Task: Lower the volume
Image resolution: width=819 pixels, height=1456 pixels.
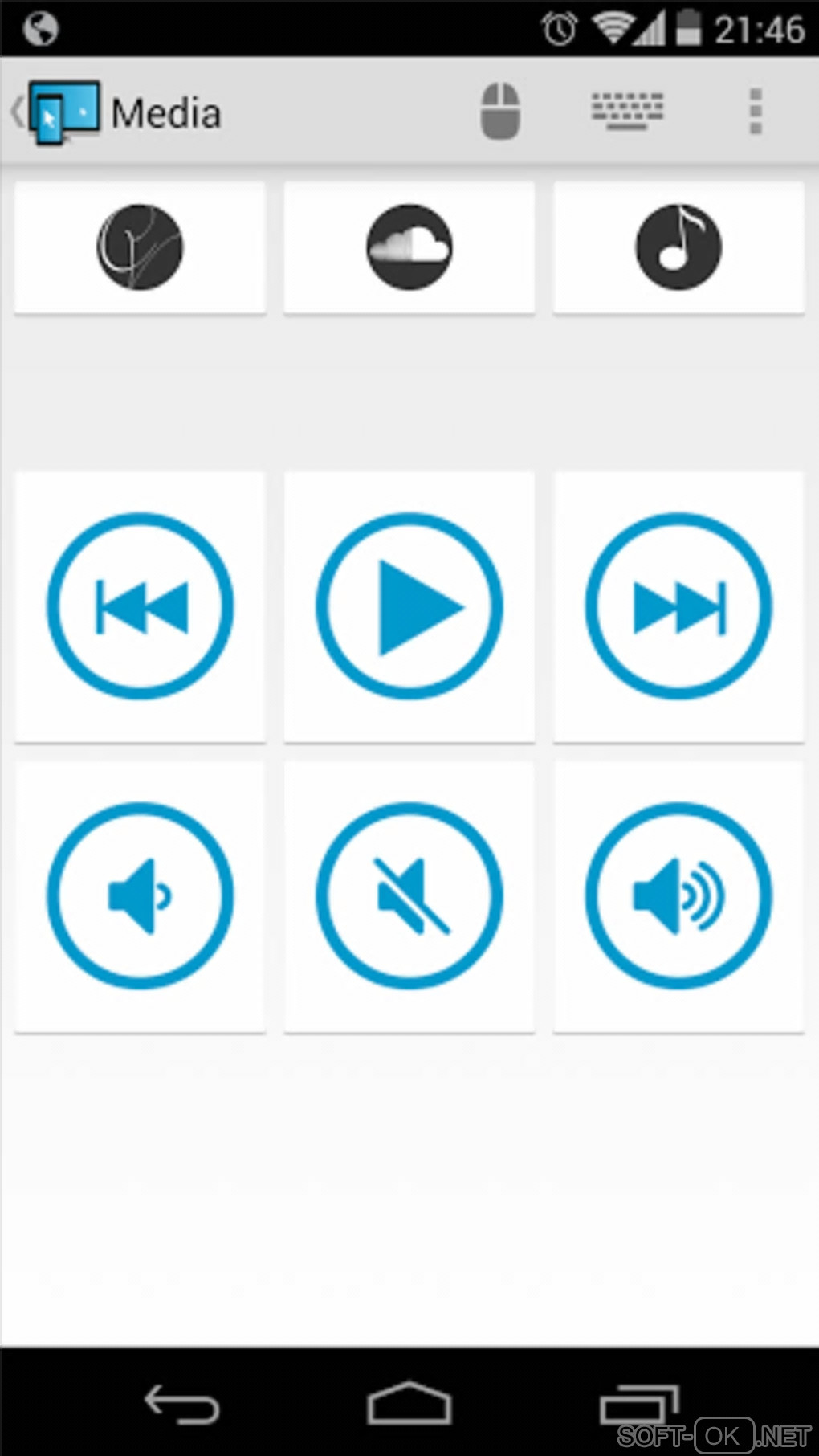Action: pyautogui.click(x=141, y=896)
